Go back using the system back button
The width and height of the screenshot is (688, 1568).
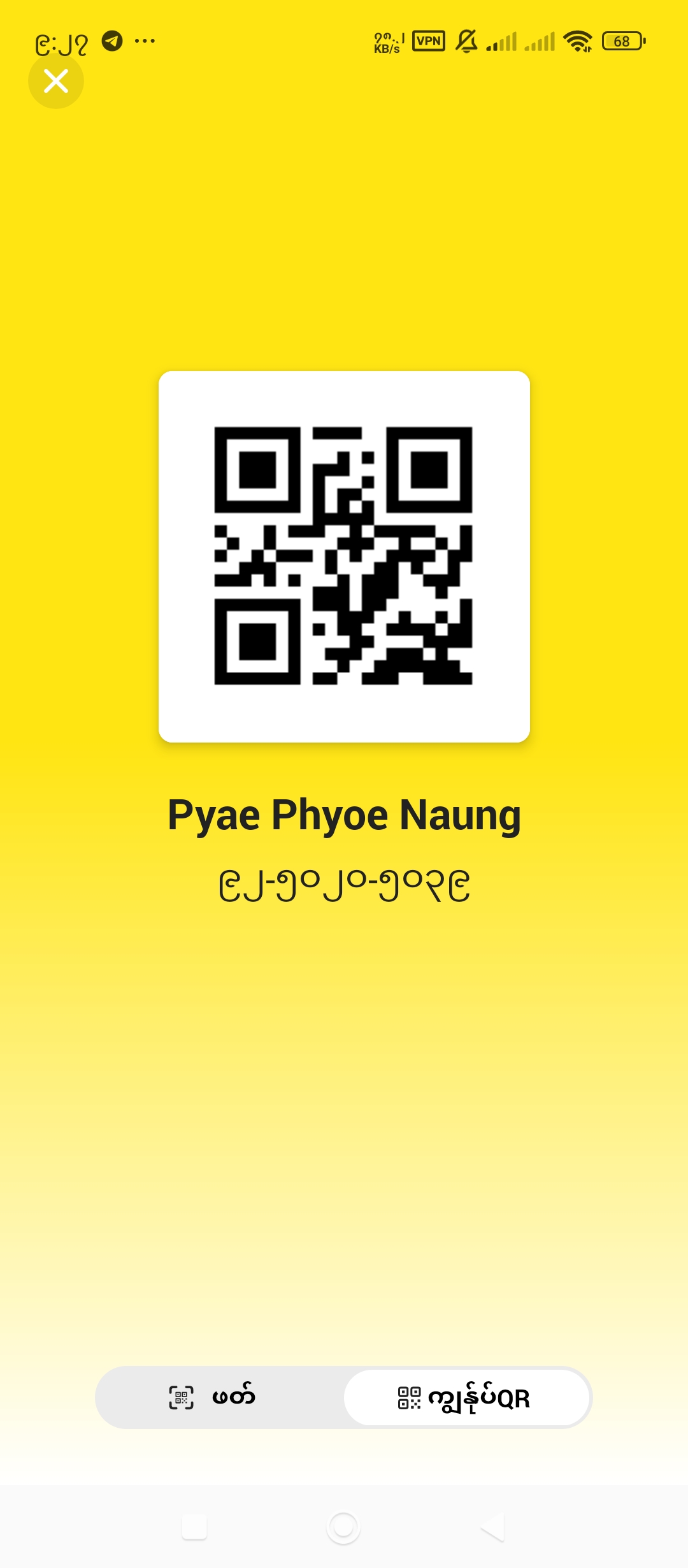pos(493,1527)
